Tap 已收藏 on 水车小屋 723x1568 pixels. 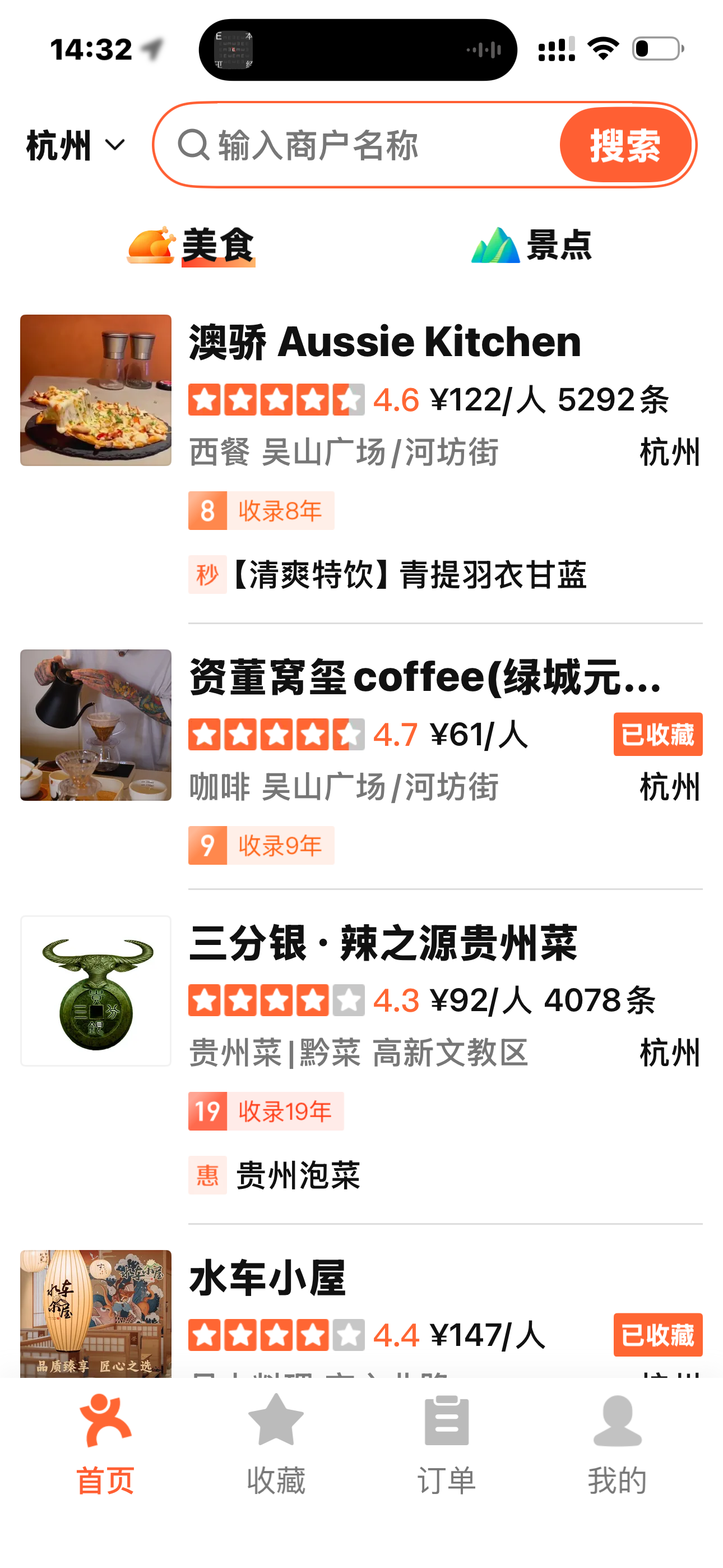pos(657,1335)
